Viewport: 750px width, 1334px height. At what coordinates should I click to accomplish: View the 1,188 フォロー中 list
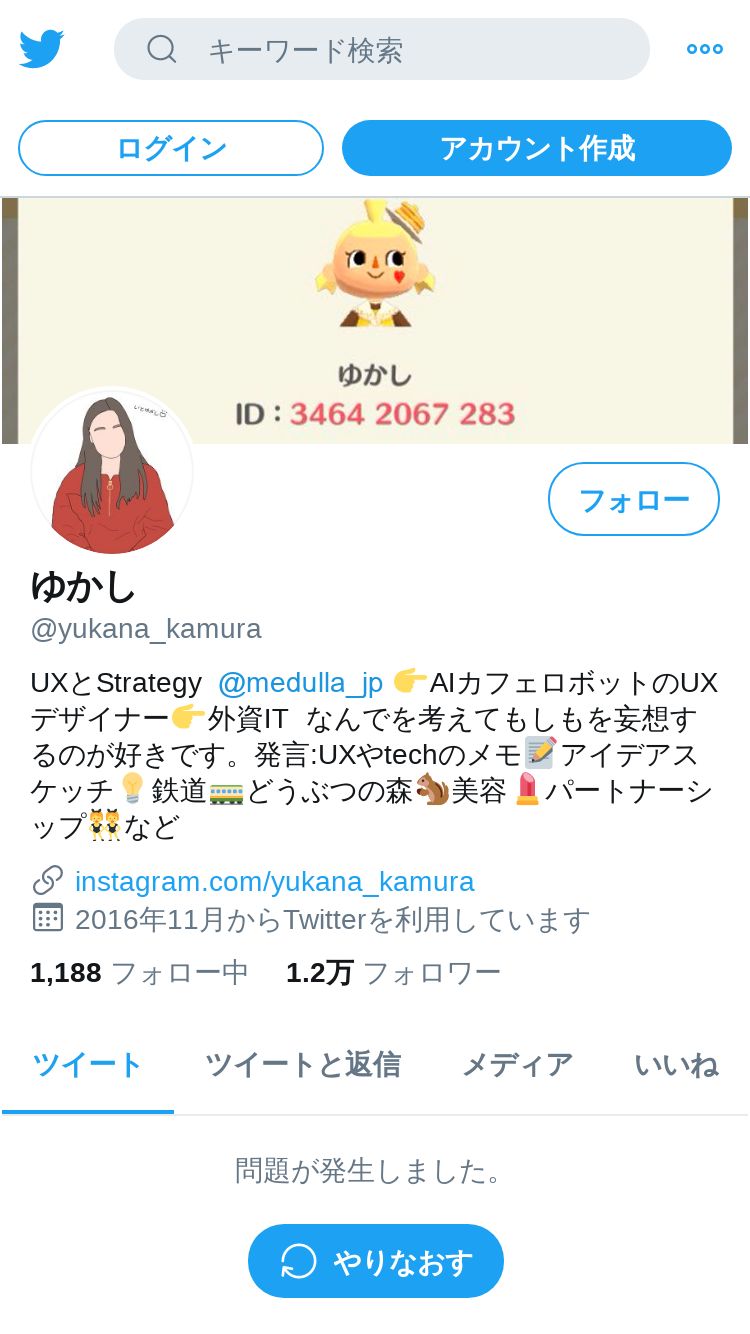(139, 972)
